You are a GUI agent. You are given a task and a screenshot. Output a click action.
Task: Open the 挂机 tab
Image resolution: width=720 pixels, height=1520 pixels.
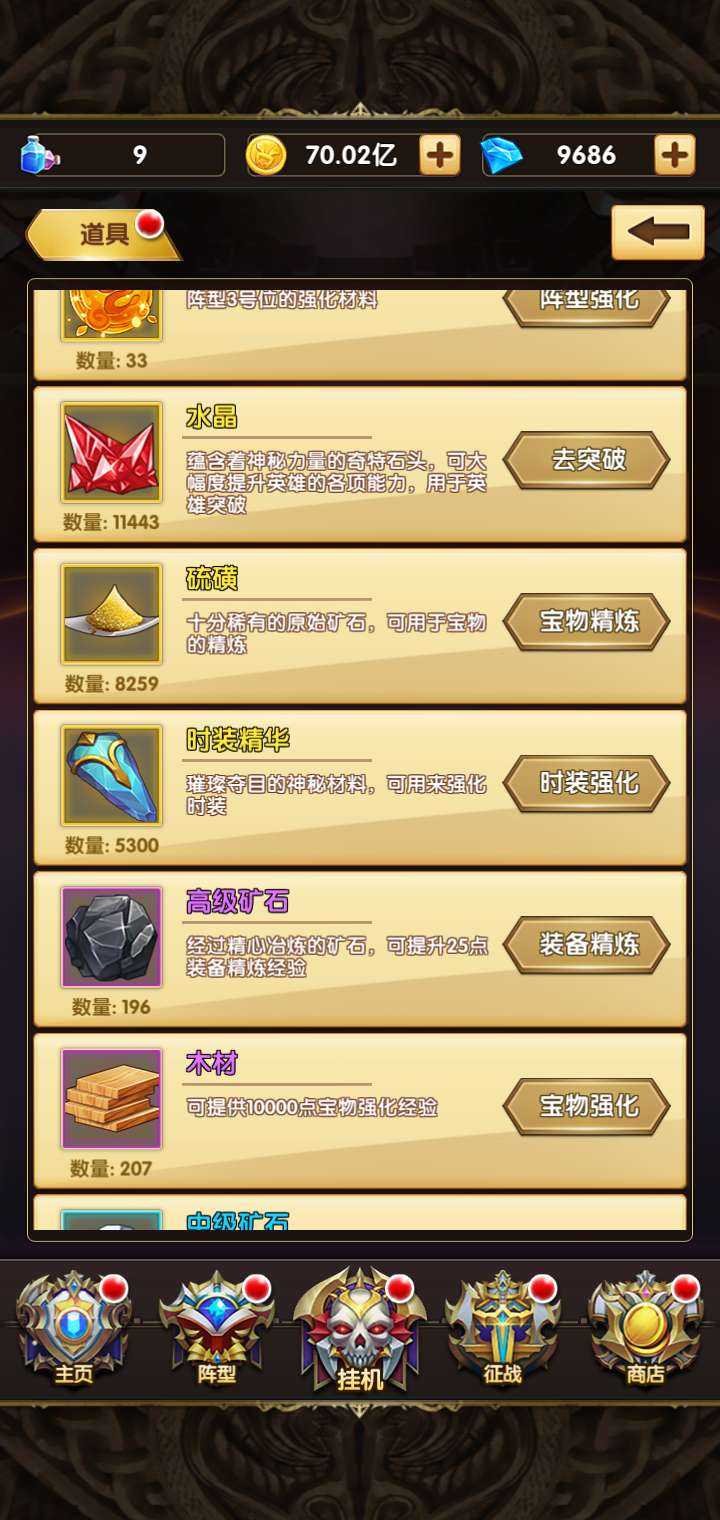click(x=360, y=1331)
